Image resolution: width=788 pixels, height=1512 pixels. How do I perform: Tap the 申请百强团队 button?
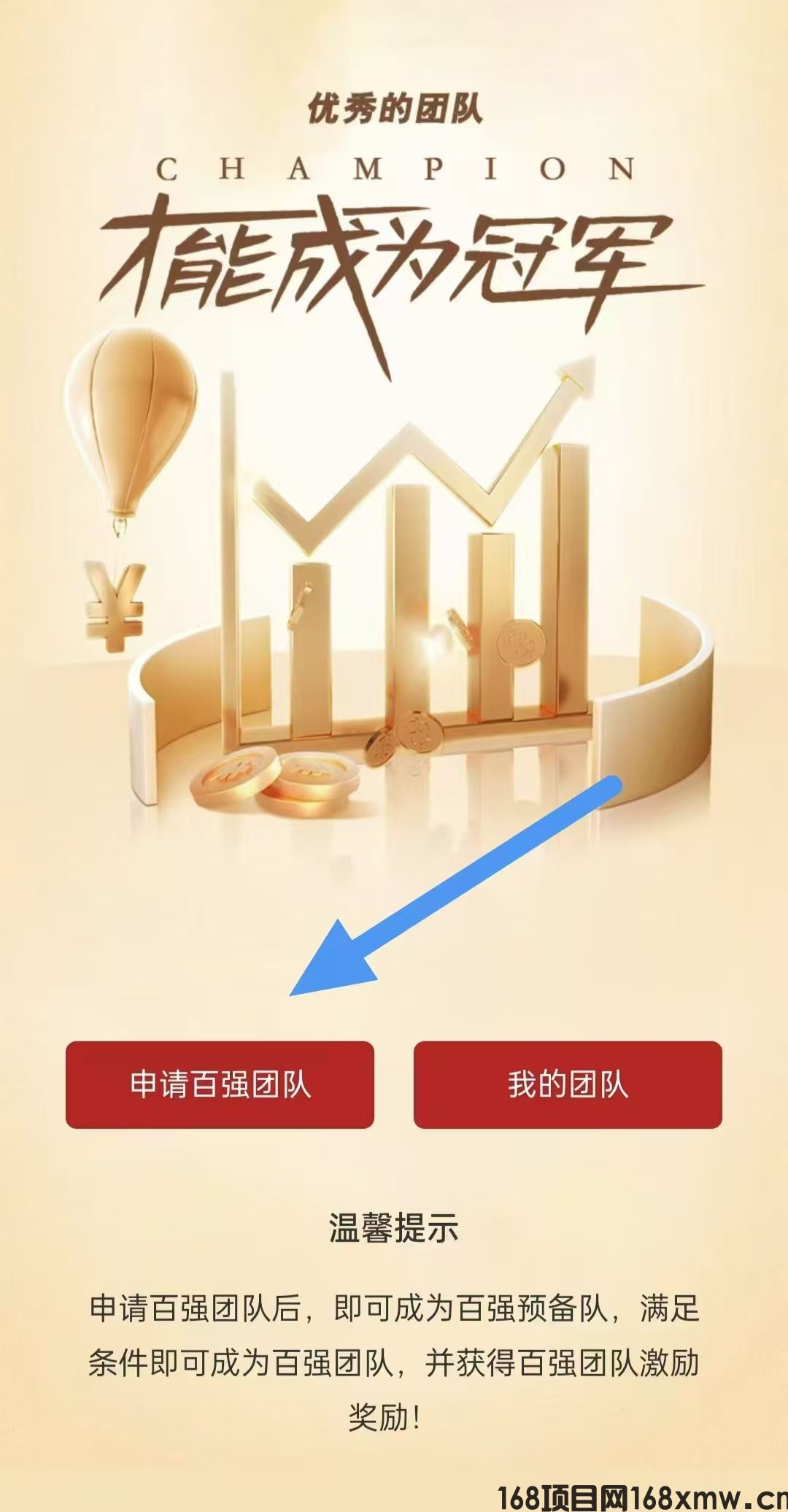[220, 1084]
